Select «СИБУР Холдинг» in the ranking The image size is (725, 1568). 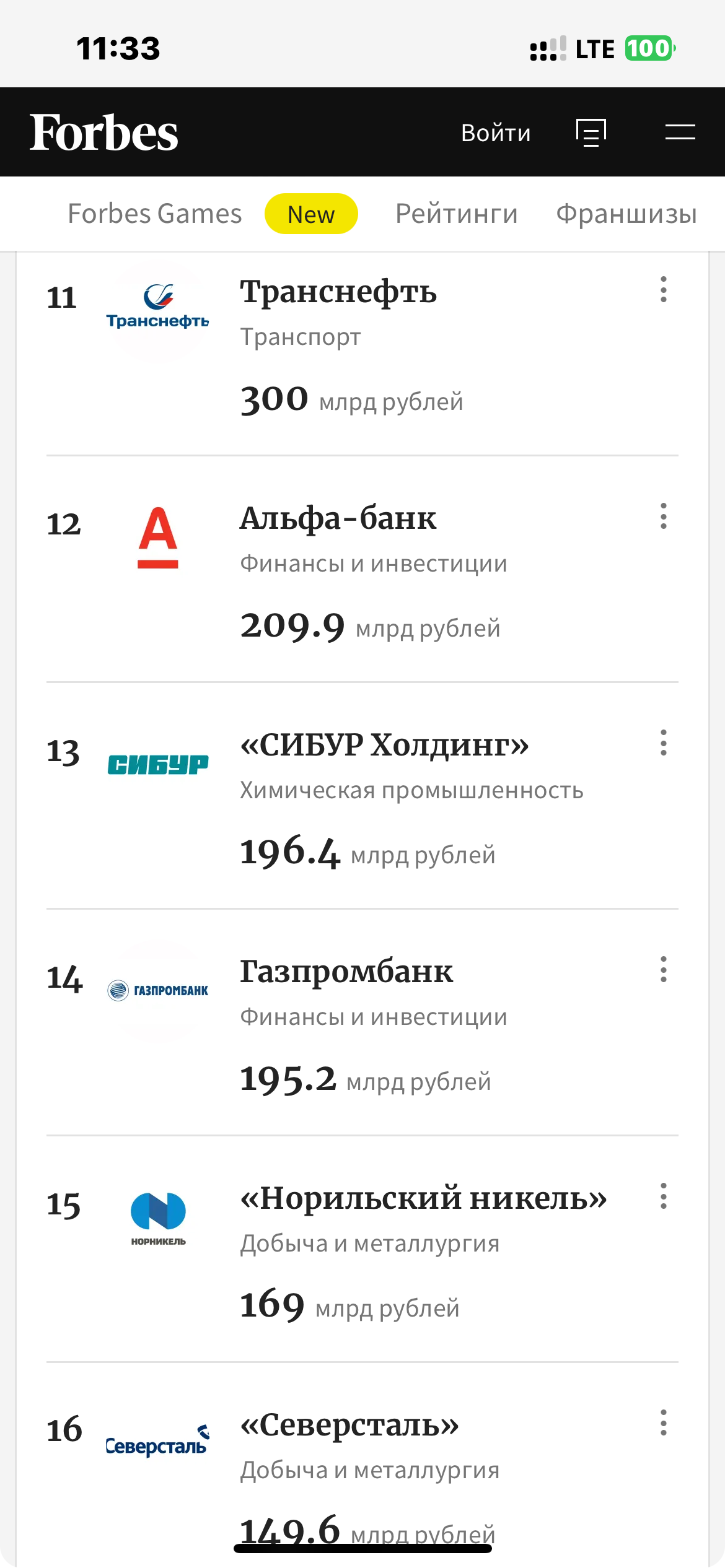tap(384, 745)
